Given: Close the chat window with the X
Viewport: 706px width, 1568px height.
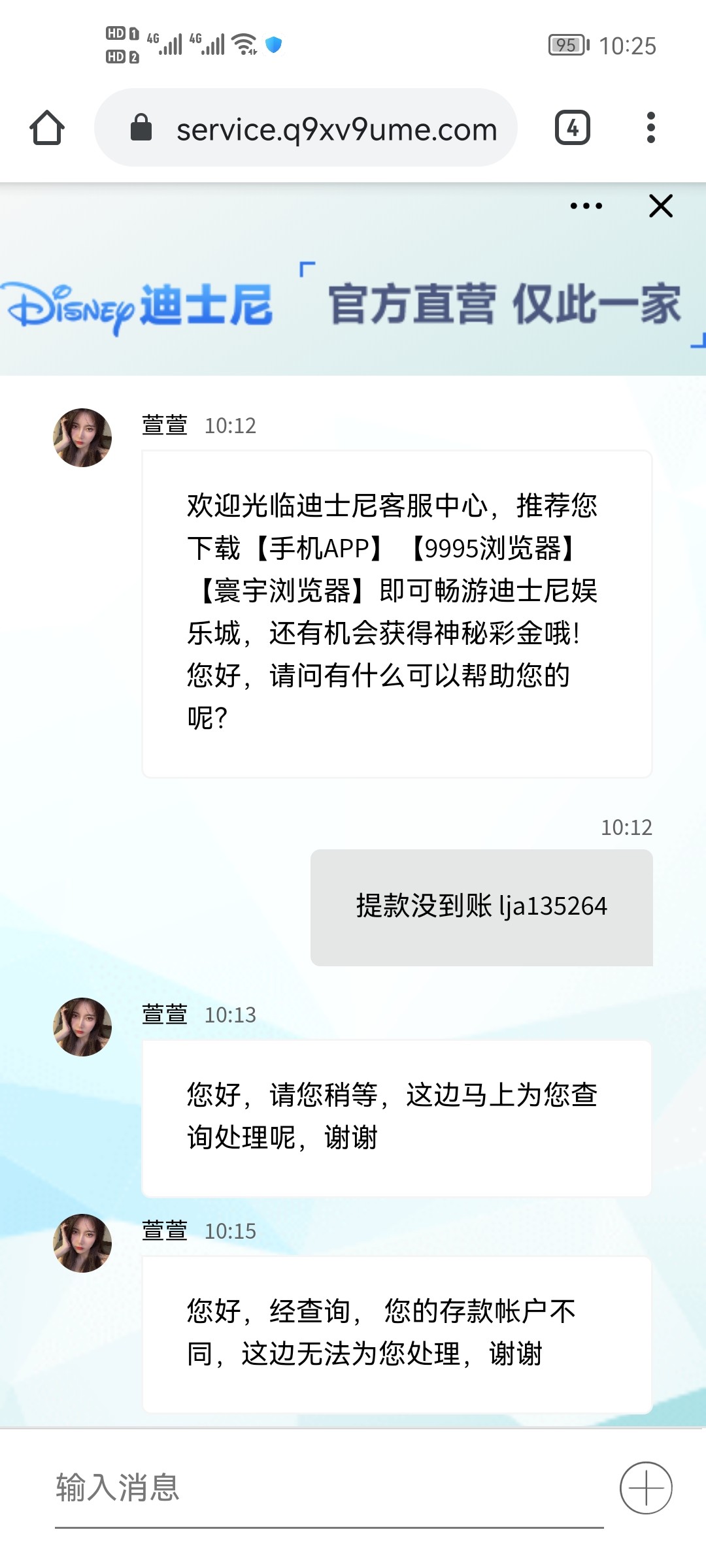Looking at the screenshot, I should tap(661, 206).
